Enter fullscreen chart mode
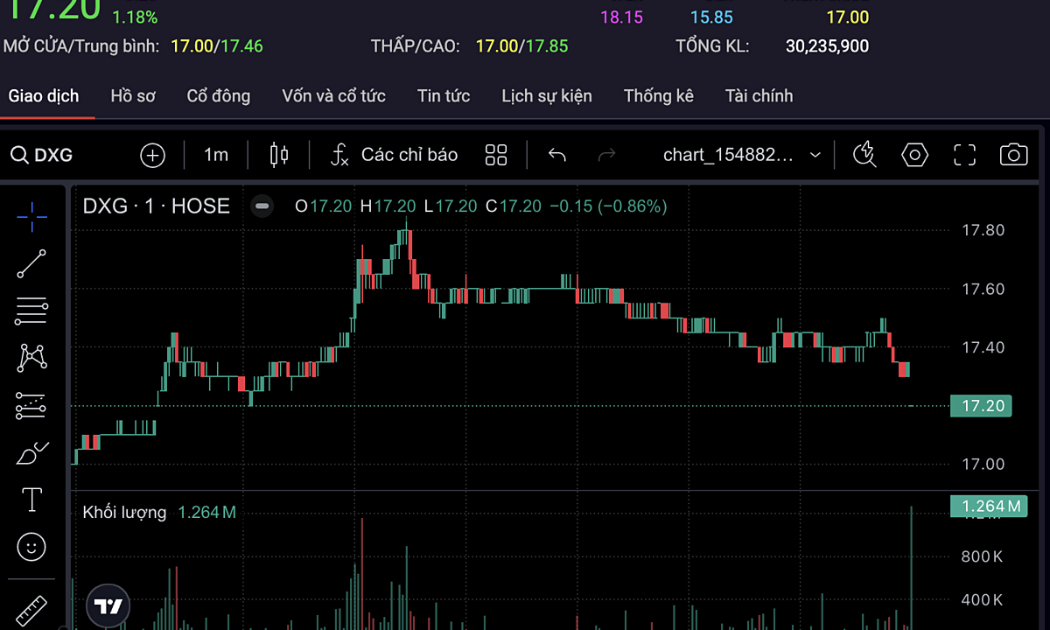 [x=964, y=155]
